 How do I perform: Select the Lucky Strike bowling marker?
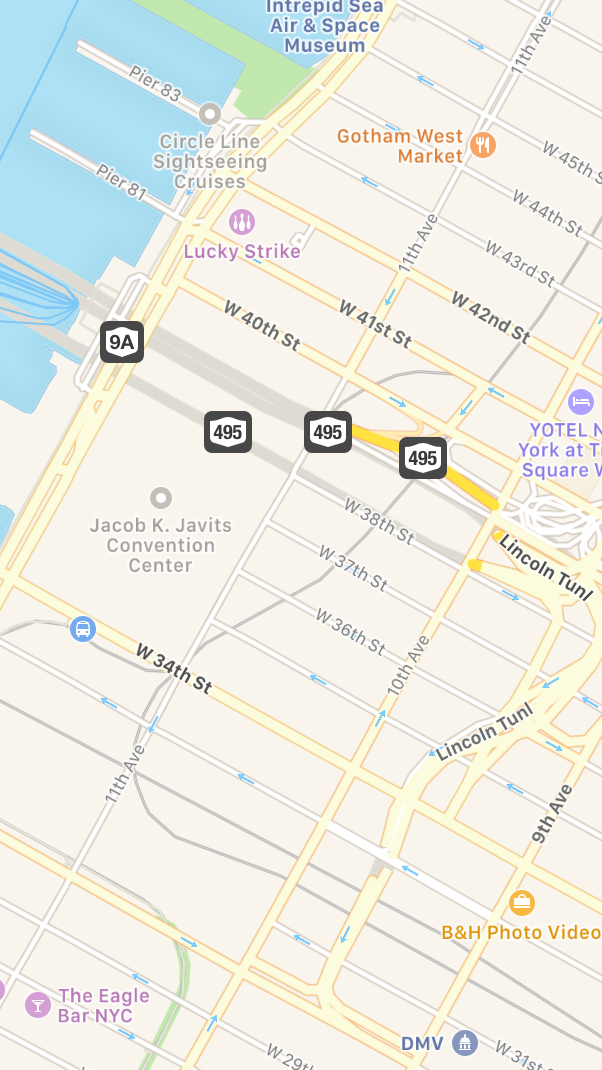tap(242, 222)
